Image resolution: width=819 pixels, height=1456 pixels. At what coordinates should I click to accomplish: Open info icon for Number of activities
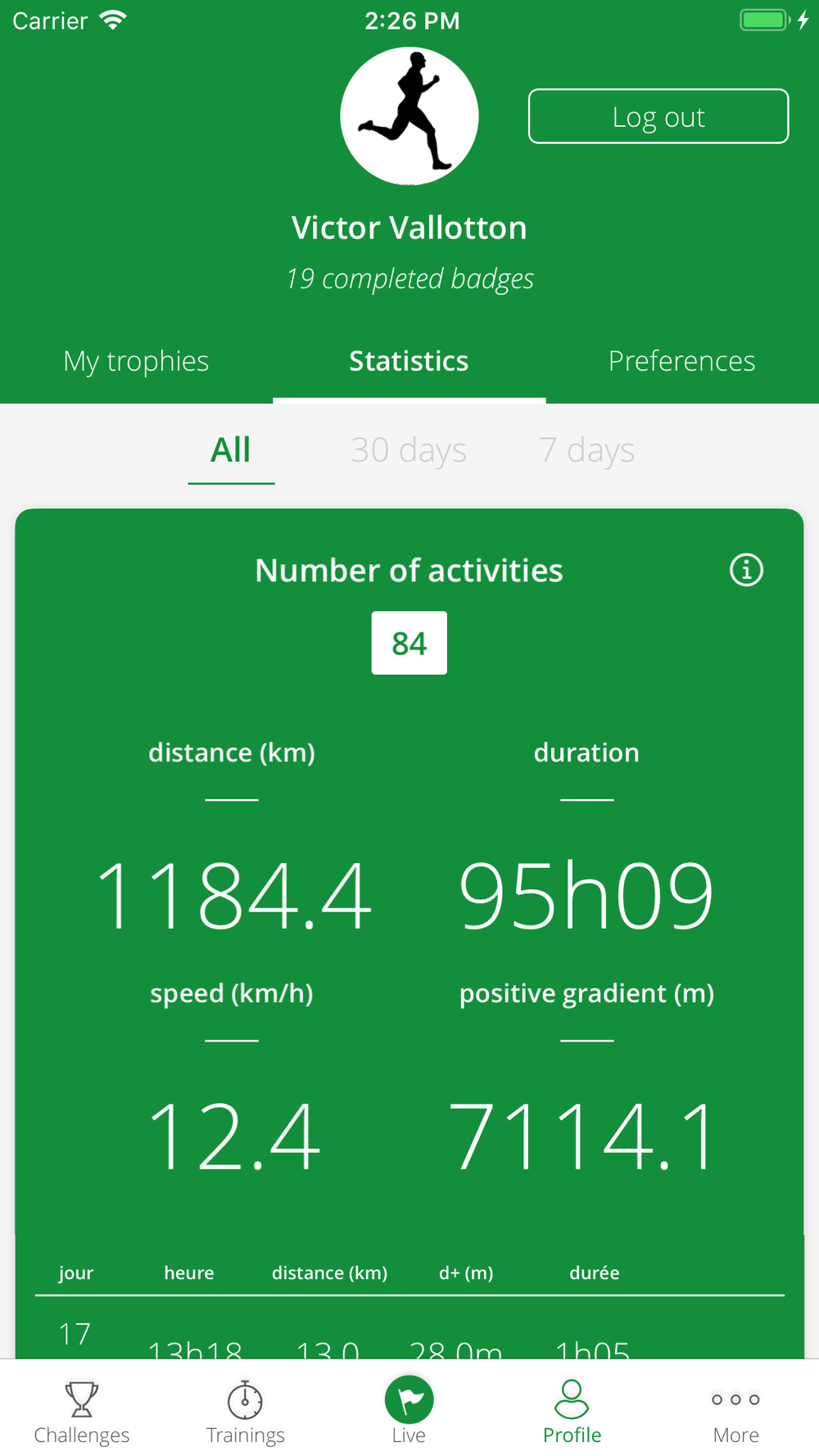click(x=746, y=570)
